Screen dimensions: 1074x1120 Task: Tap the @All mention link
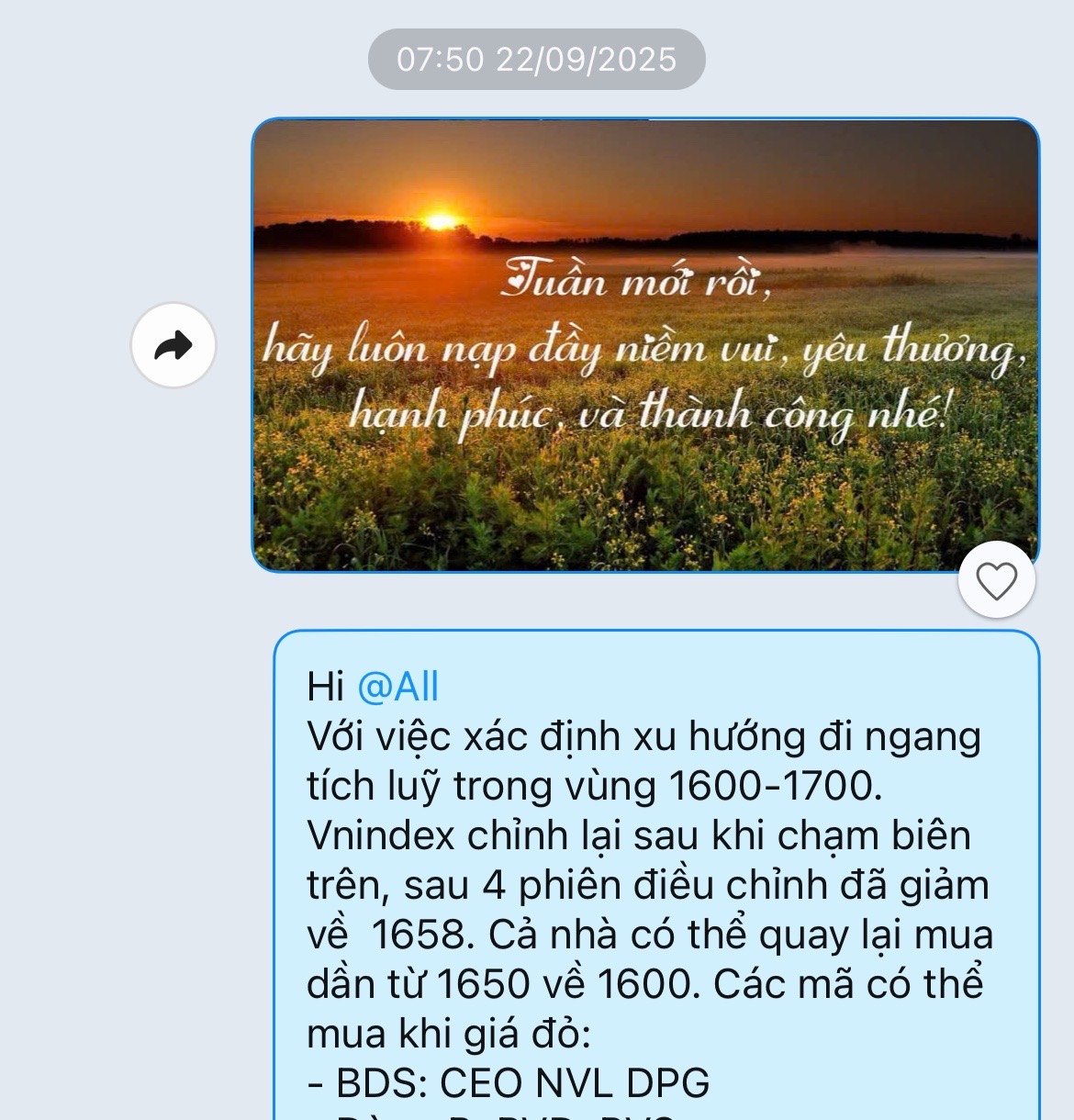pyautogui.click(x=397, y=687)
